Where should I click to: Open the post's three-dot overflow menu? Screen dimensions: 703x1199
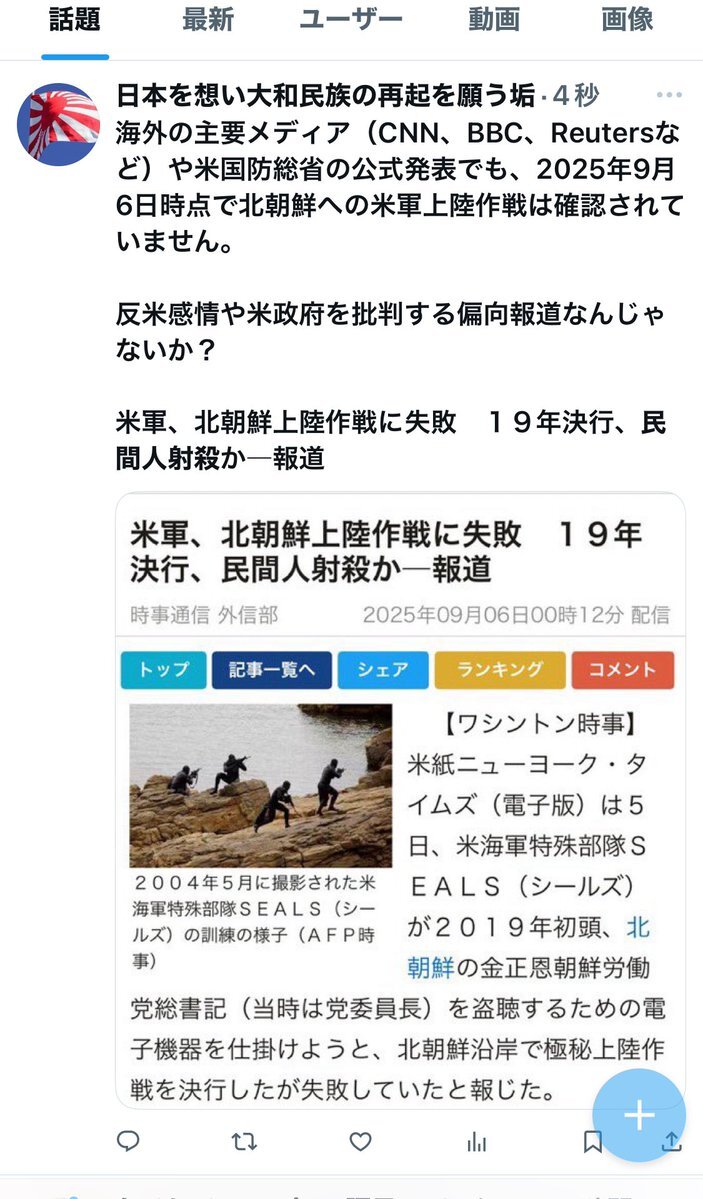click(x=669, y=95)
